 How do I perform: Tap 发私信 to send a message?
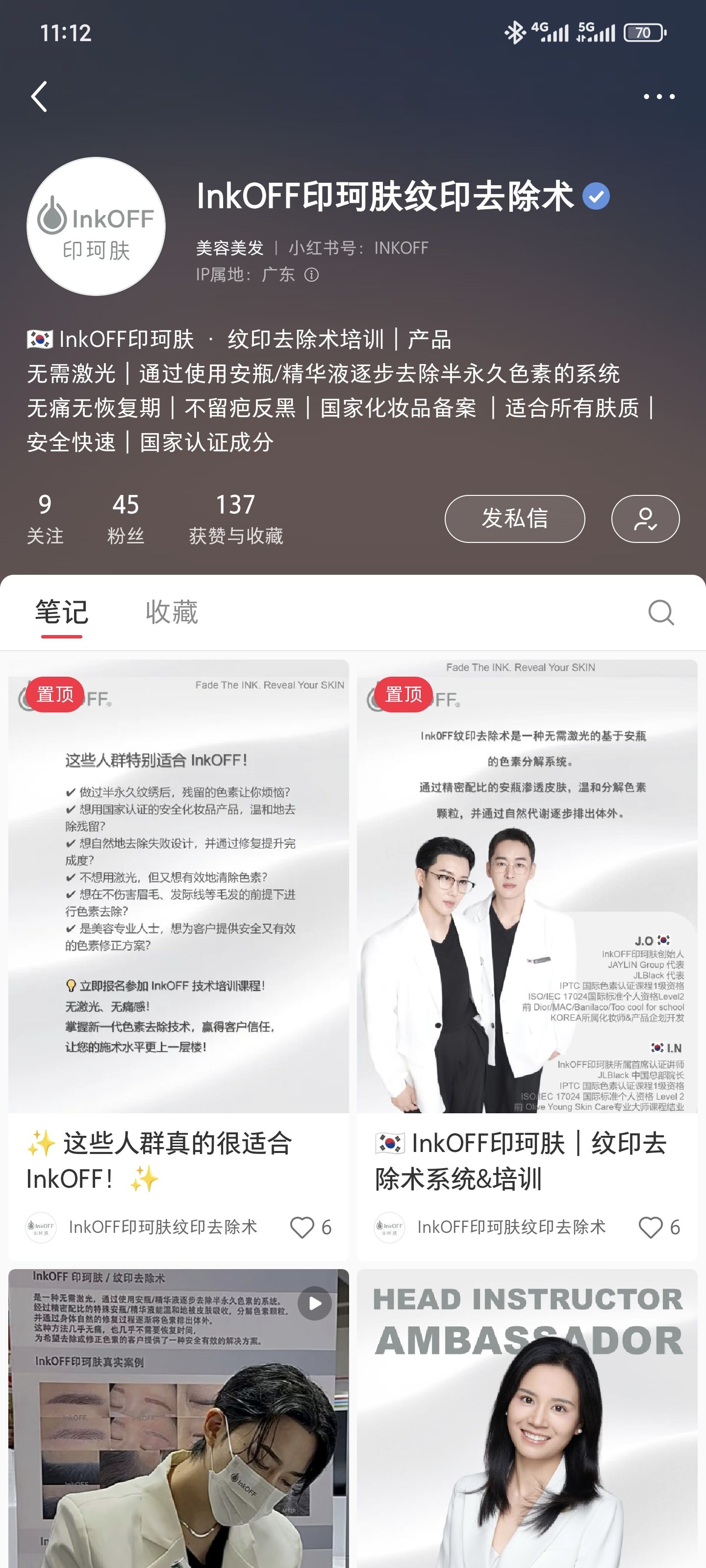click(515, 518)
